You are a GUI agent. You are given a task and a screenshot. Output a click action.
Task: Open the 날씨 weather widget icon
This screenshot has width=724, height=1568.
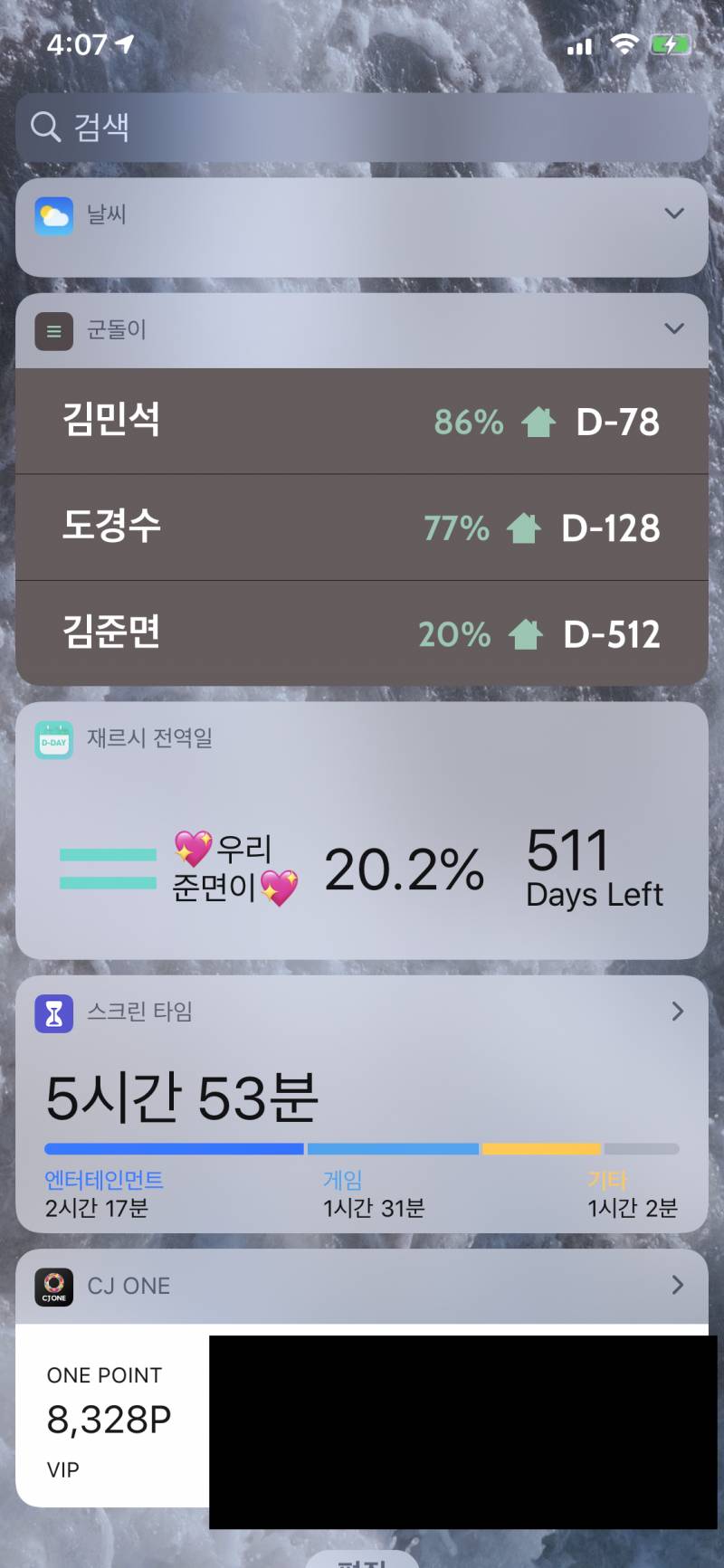pyautogui.click(x=53, y=214)
